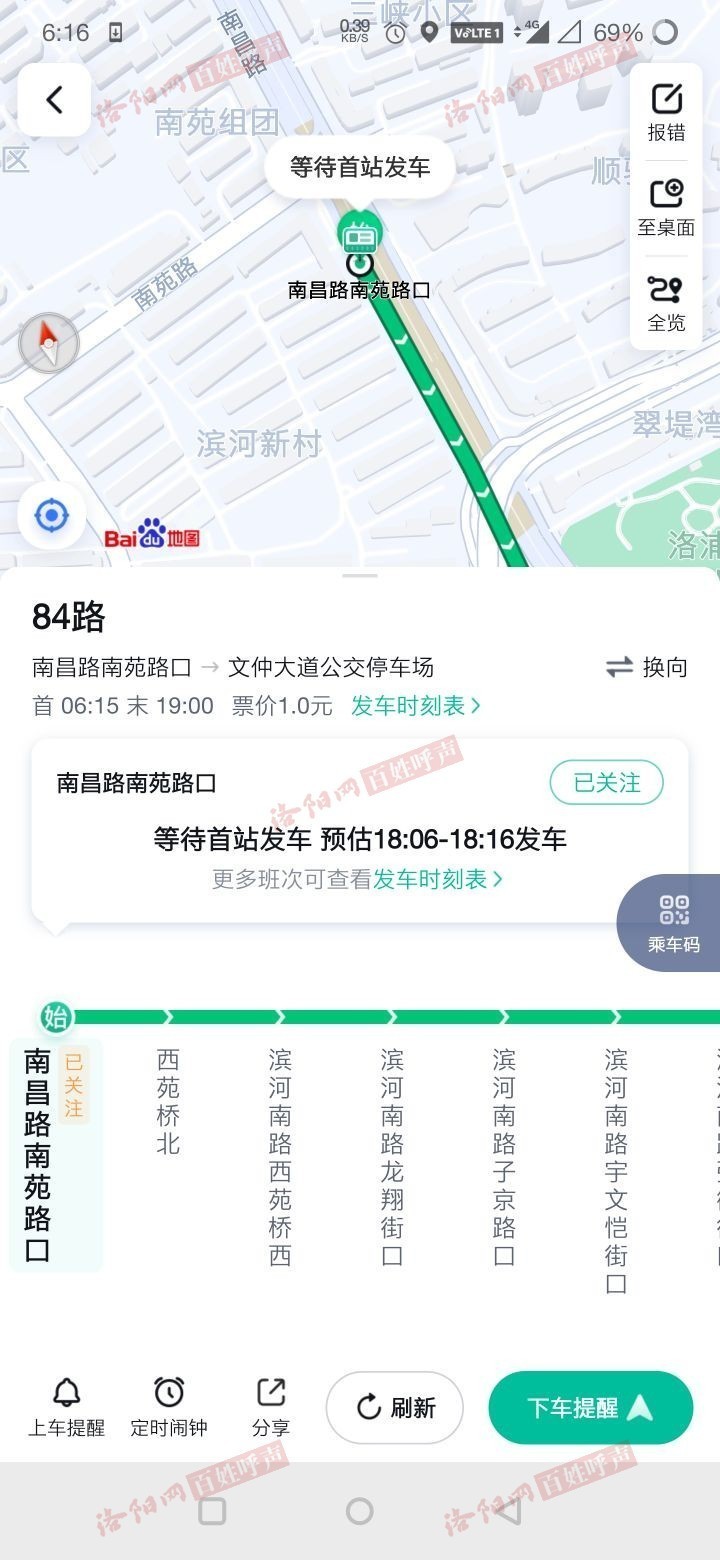Select the 西苑桥北 stop
720x1560 pixels.
coord(168,1102)
